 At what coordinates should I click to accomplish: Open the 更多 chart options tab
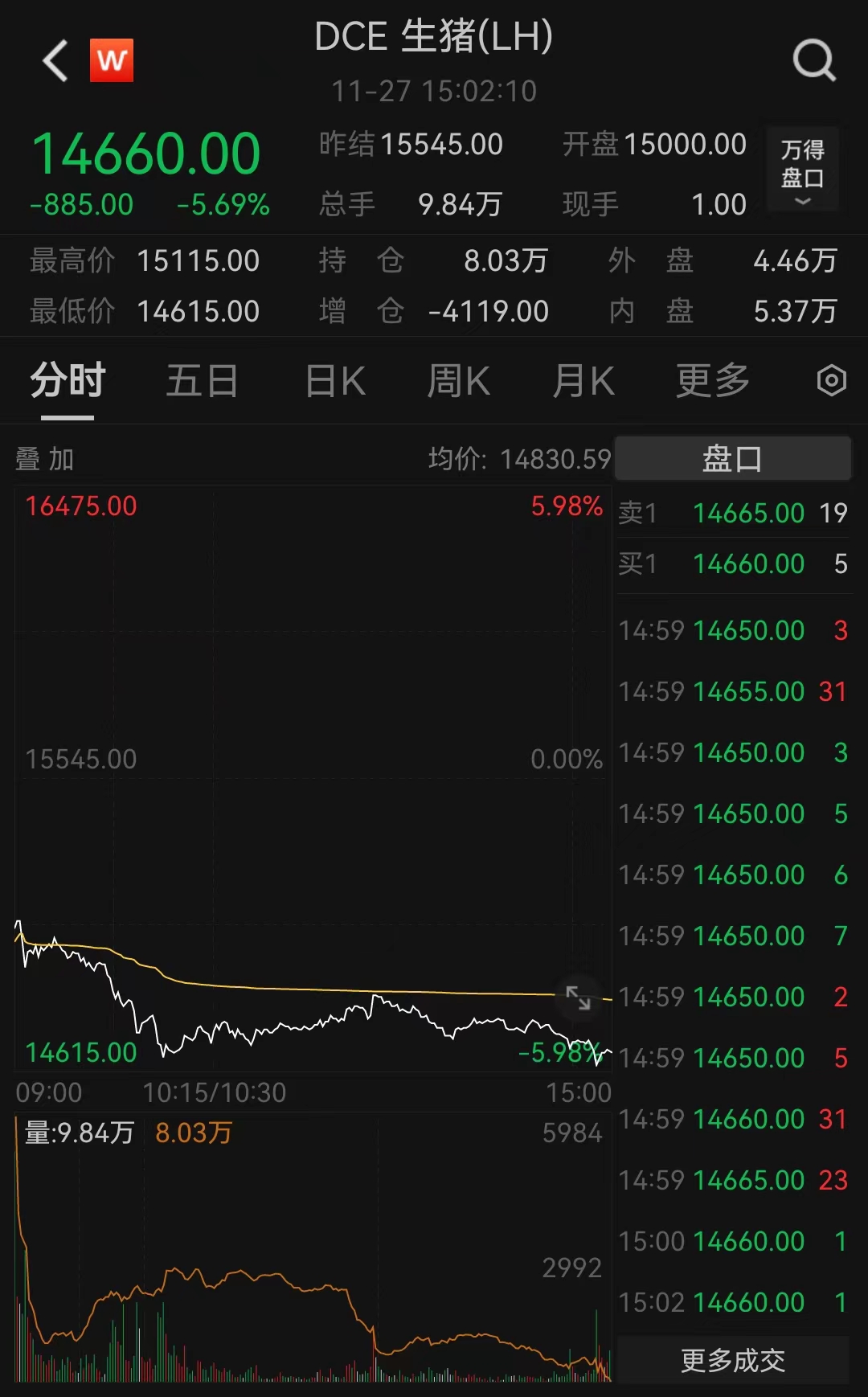pyautogui.click(x=712, y=381)
